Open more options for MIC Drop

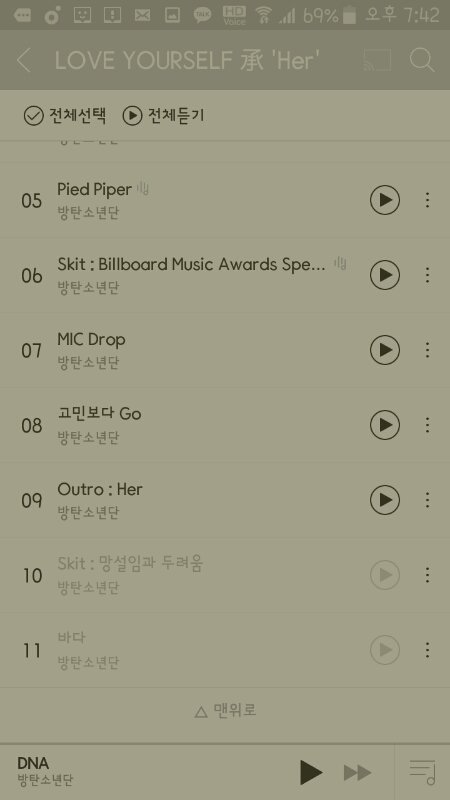pos(428,350)
